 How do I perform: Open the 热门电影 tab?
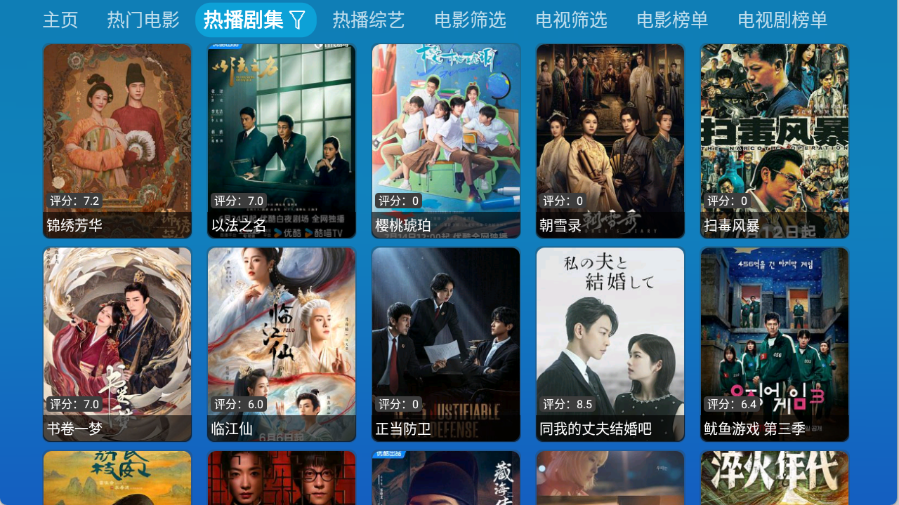pyautogui.click(x=143, y=20)
